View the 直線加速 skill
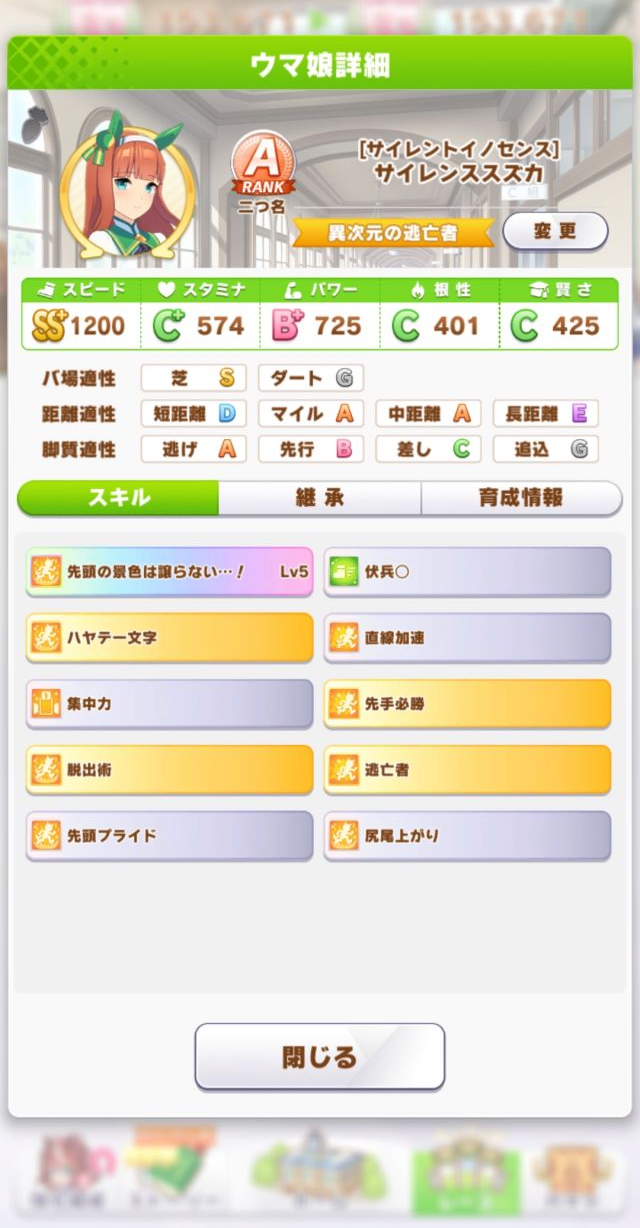640x1228 pixels. point(467,638)
